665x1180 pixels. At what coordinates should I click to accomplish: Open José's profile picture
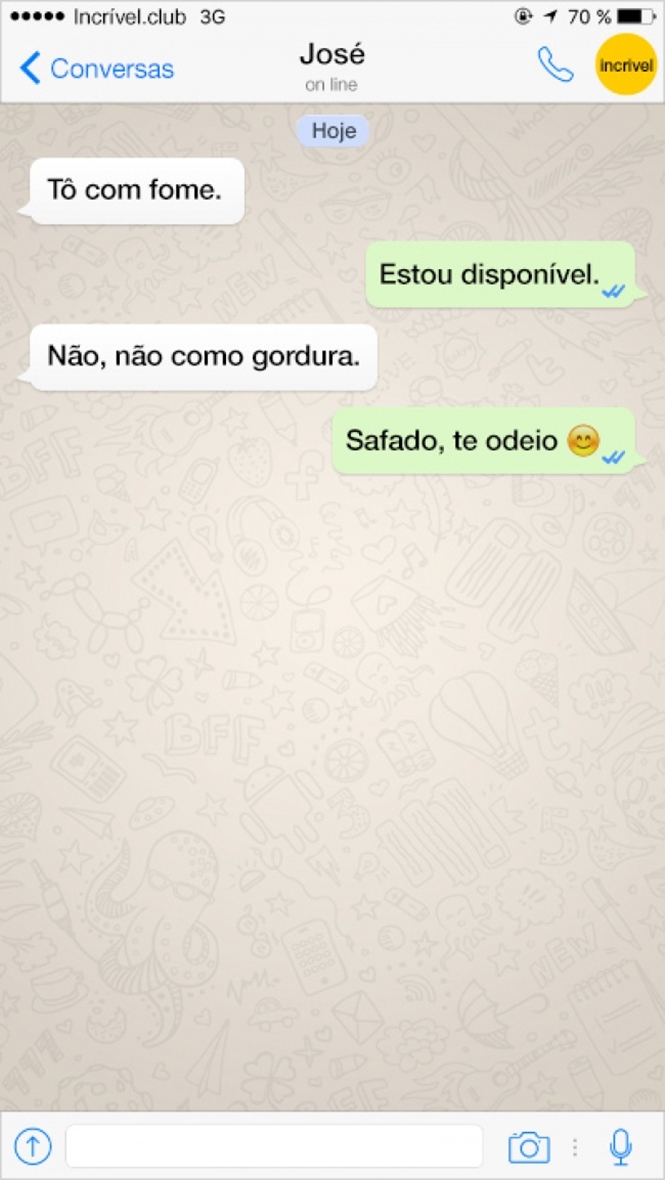[x=625, y=65]
